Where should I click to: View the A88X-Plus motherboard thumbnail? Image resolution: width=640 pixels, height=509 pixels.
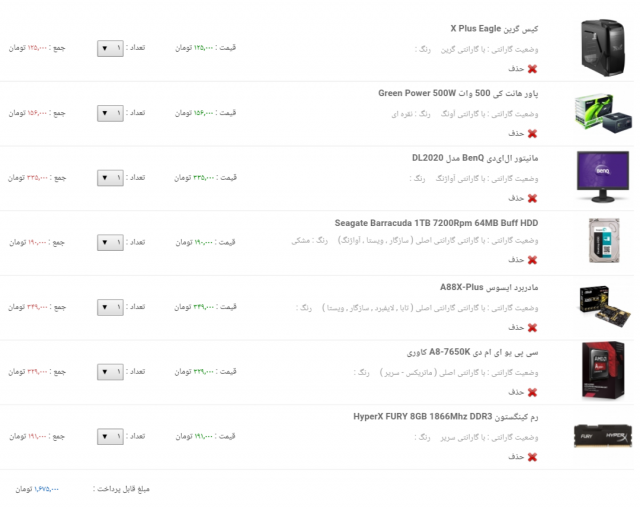click(x=602, y=306)
